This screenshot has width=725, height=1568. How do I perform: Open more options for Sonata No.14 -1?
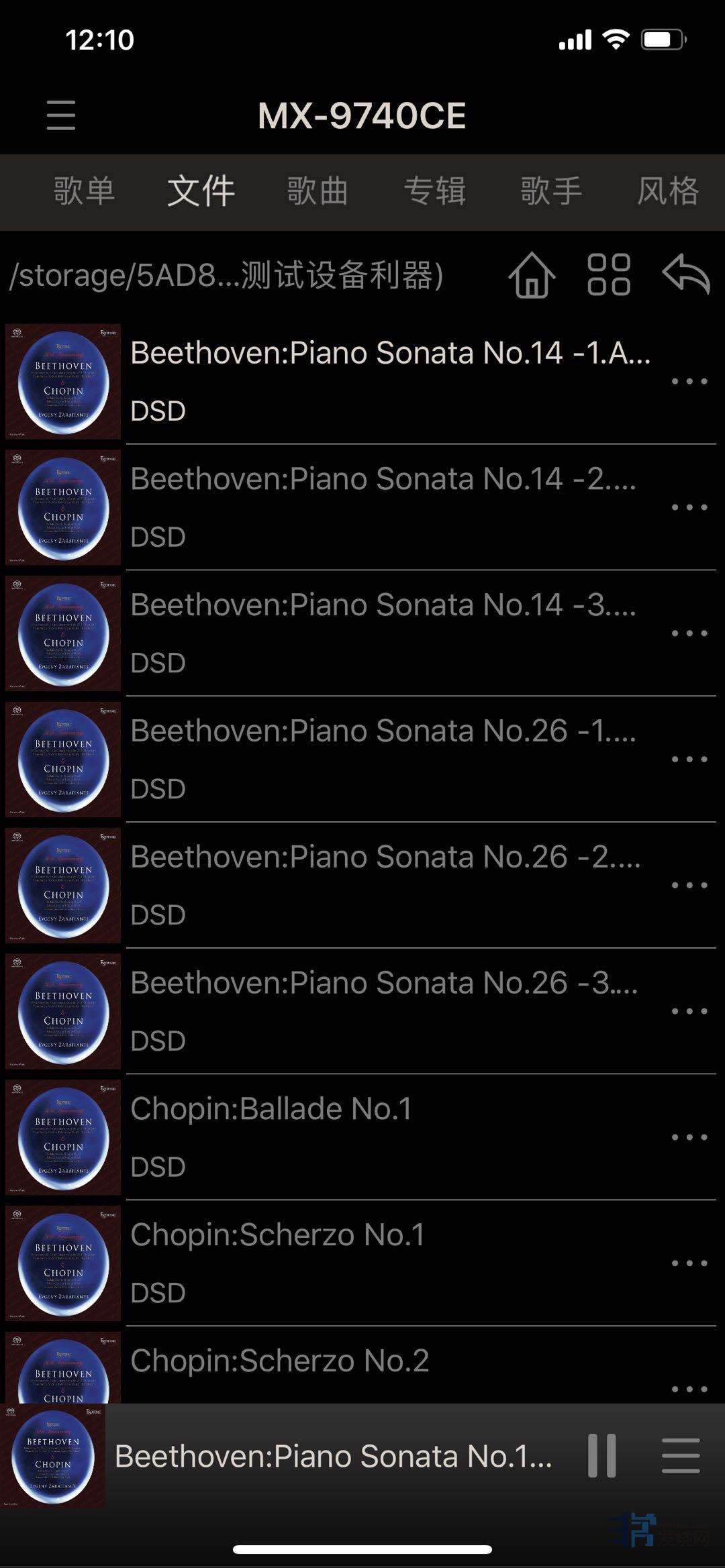point(689,381)
